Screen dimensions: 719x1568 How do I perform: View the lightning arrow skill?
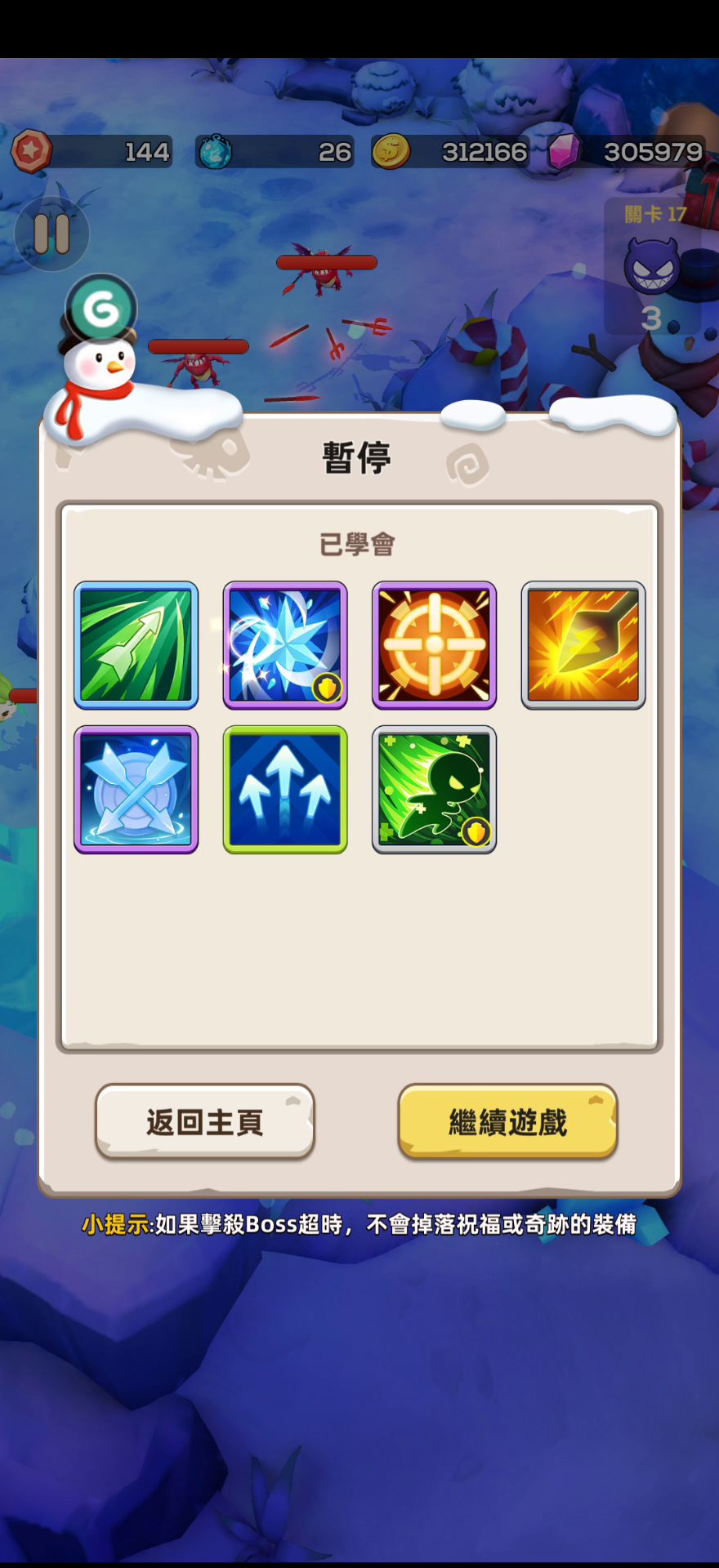click(583, 645)
